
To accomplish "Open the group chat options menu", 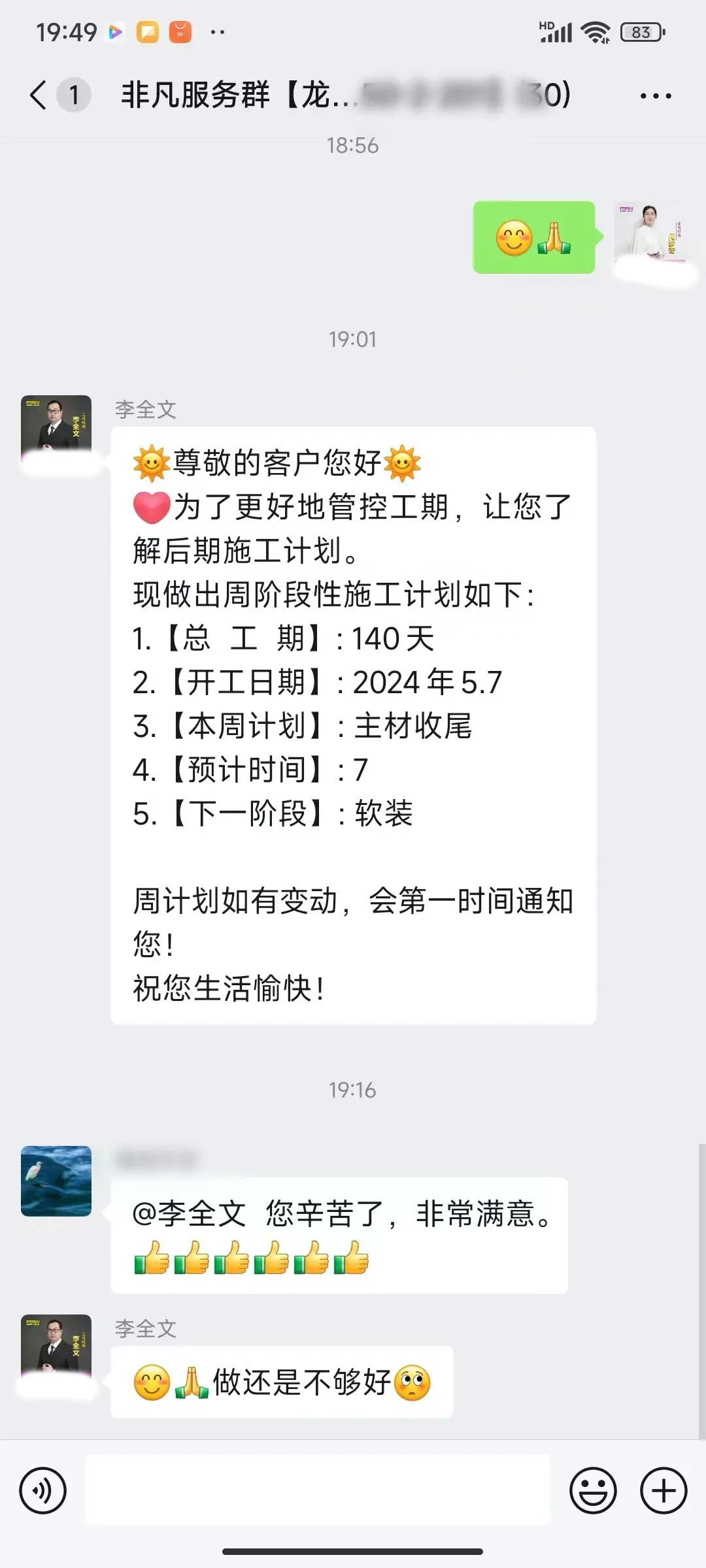I will pyautogui.click(x=655, y=96).
